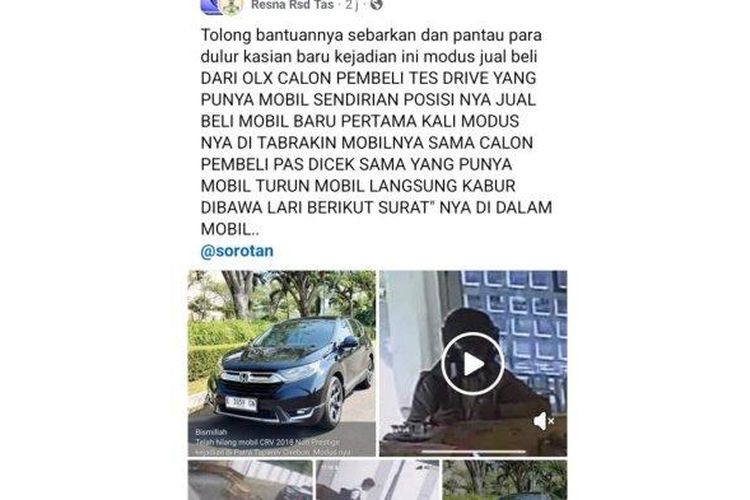Open the black Honda CRV photo
Image resolution: width=750 pixels, height=500 pixels.
(x=281, y=362)
